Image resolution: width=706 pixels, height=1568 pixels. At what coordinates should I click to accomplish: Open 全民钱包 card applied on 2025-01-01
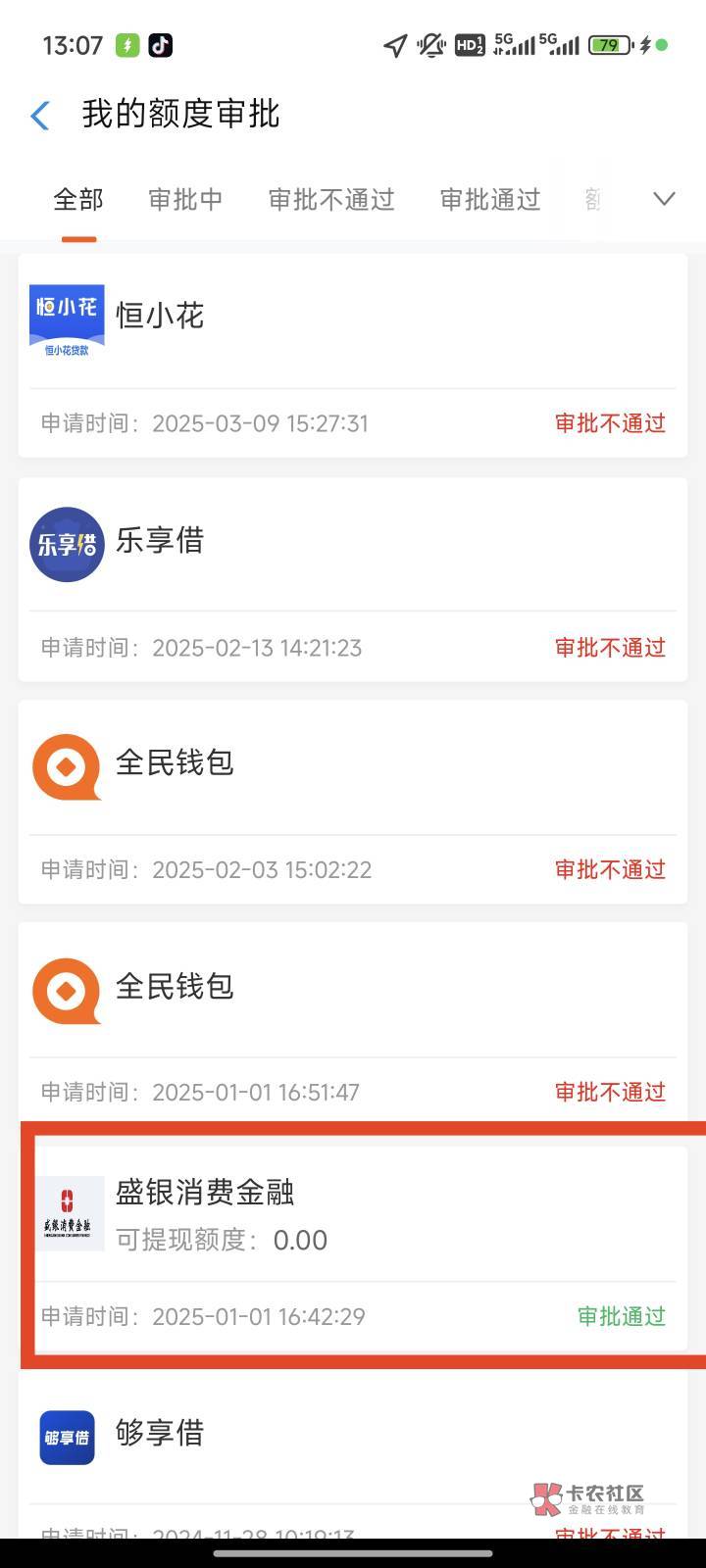coord(353,1024)
